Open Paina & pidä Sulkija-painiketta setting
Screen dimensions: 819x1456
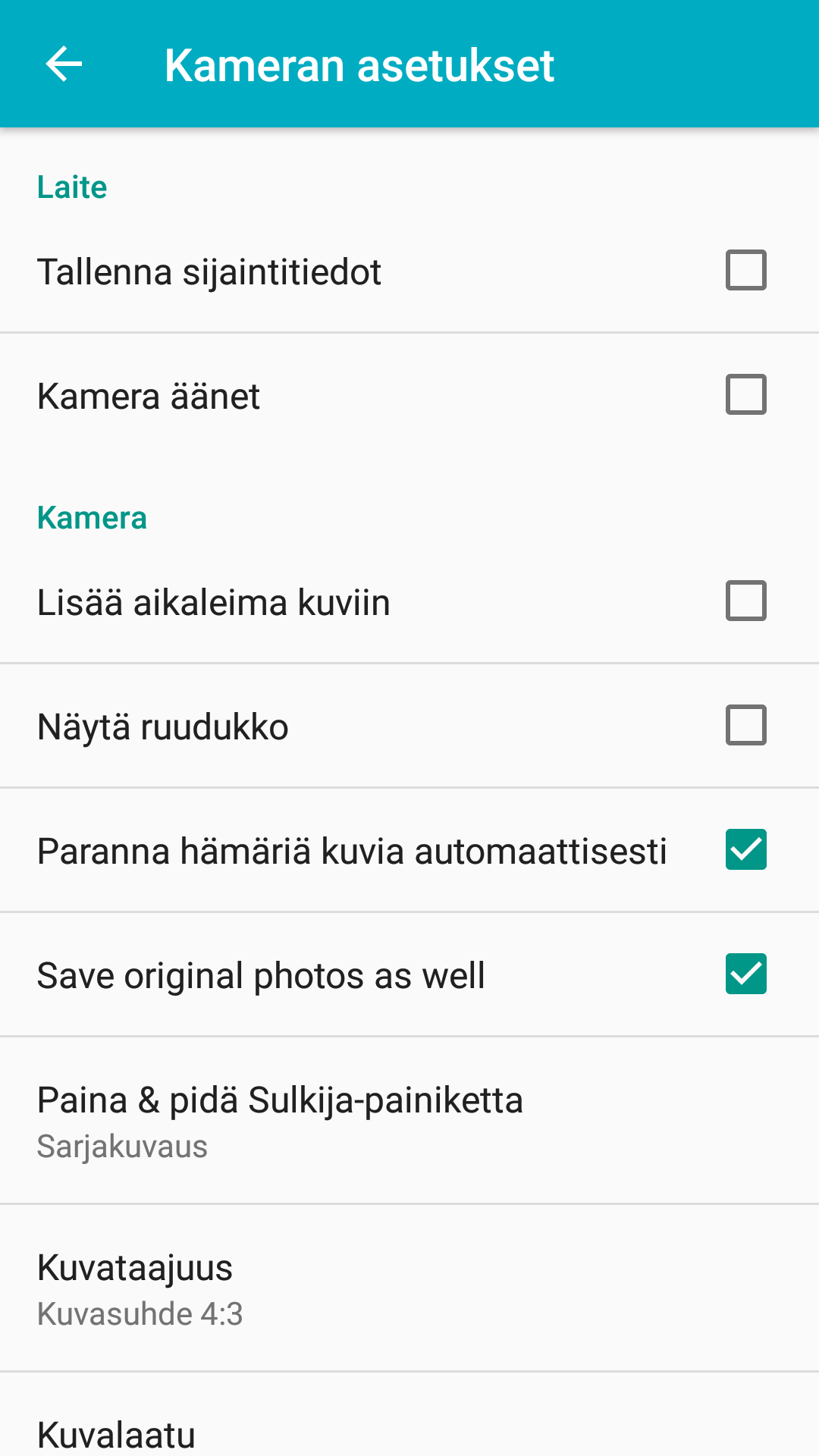[x=409, y=1121]
